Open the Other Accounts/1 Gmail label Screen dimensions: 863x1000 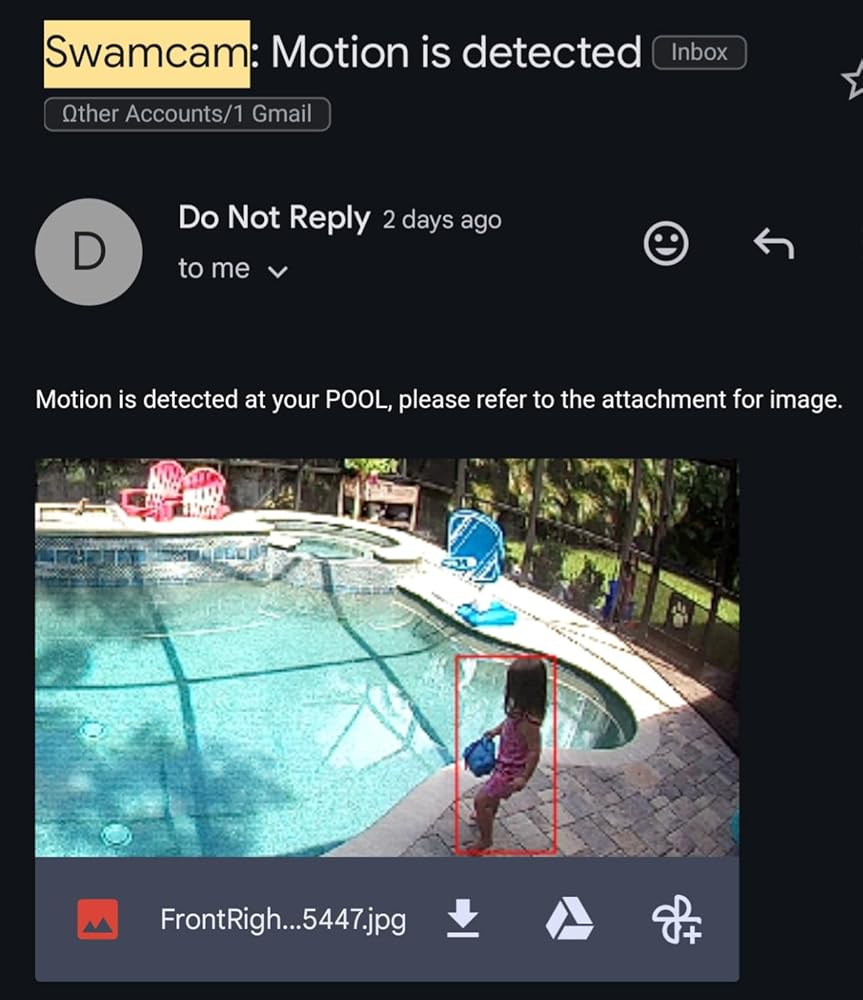click(x=187, y=114)
